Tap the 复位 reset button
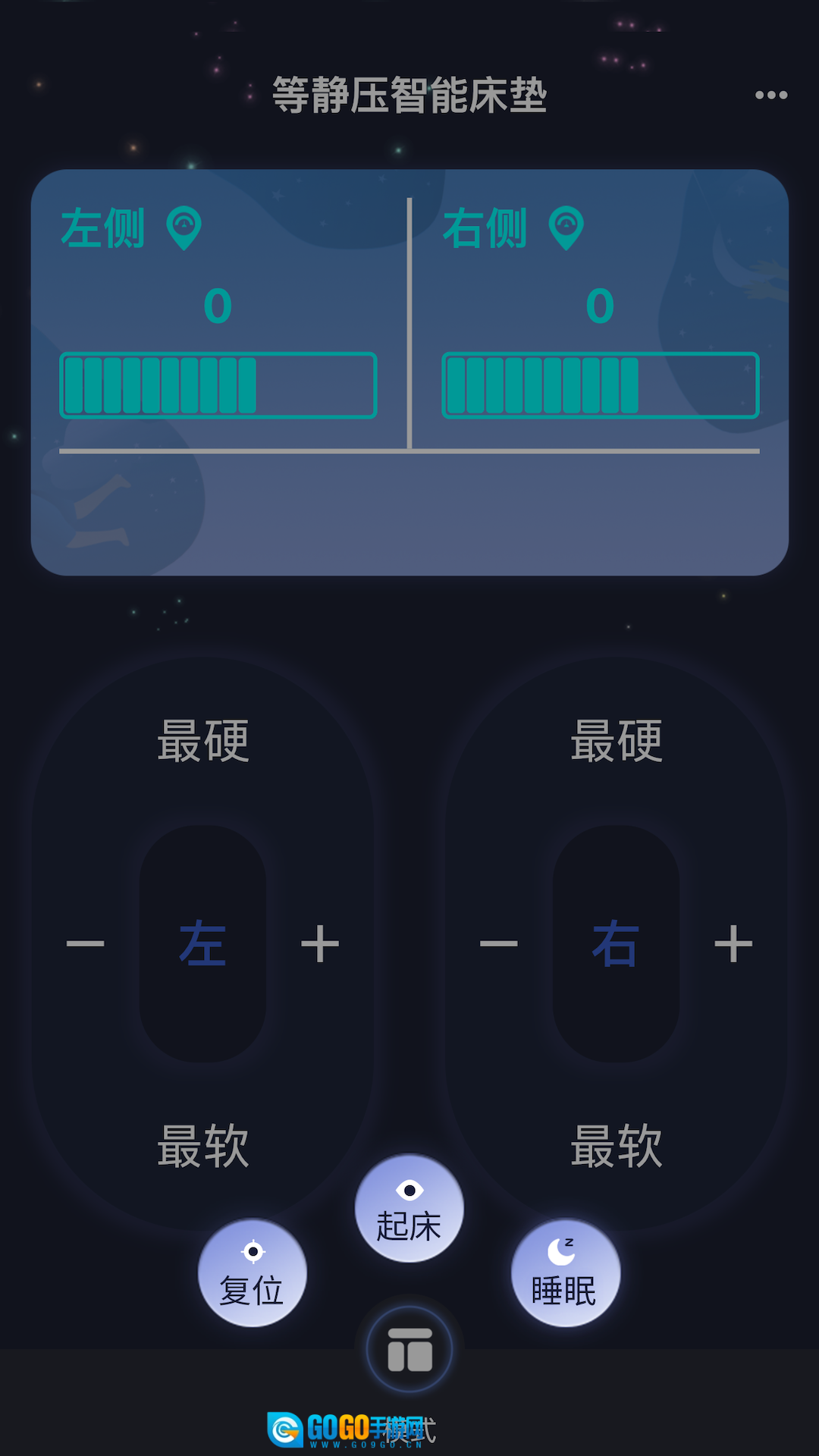The height and width of the screenshot is (1456, 819). coord(252,1273)
